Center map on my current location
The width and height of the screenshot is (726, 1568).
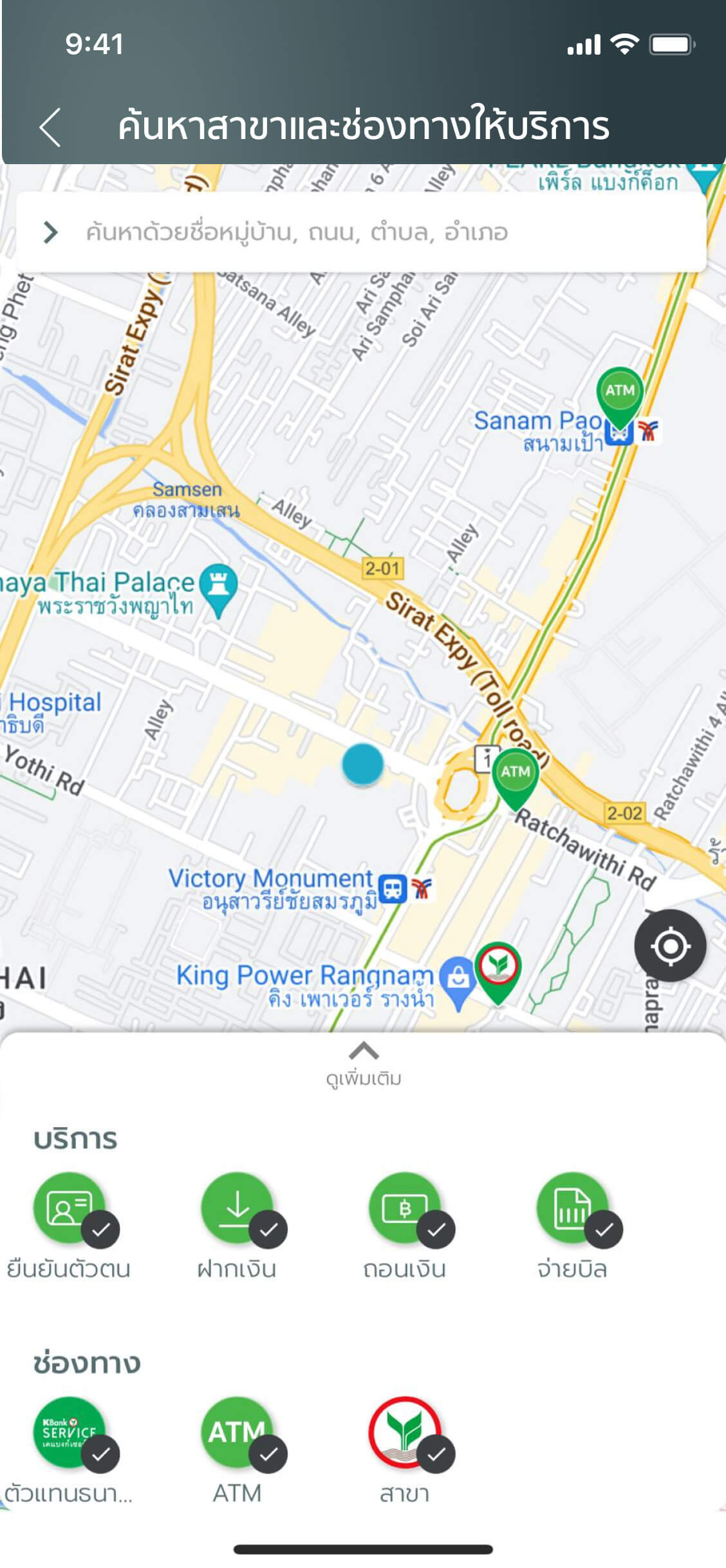coord(670,946)
